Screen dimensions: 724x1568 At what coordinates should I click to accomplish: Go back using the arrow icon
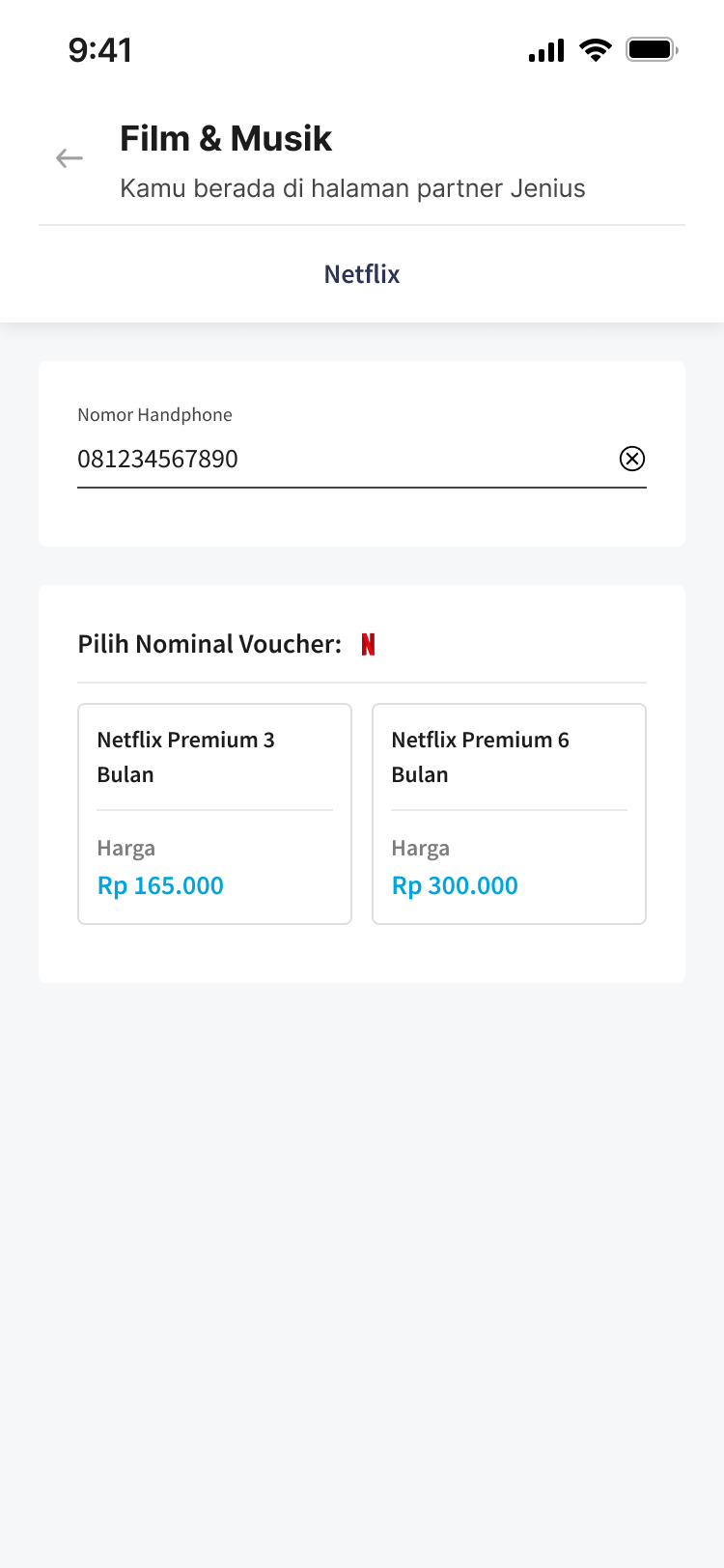click(x=70, y=158)
